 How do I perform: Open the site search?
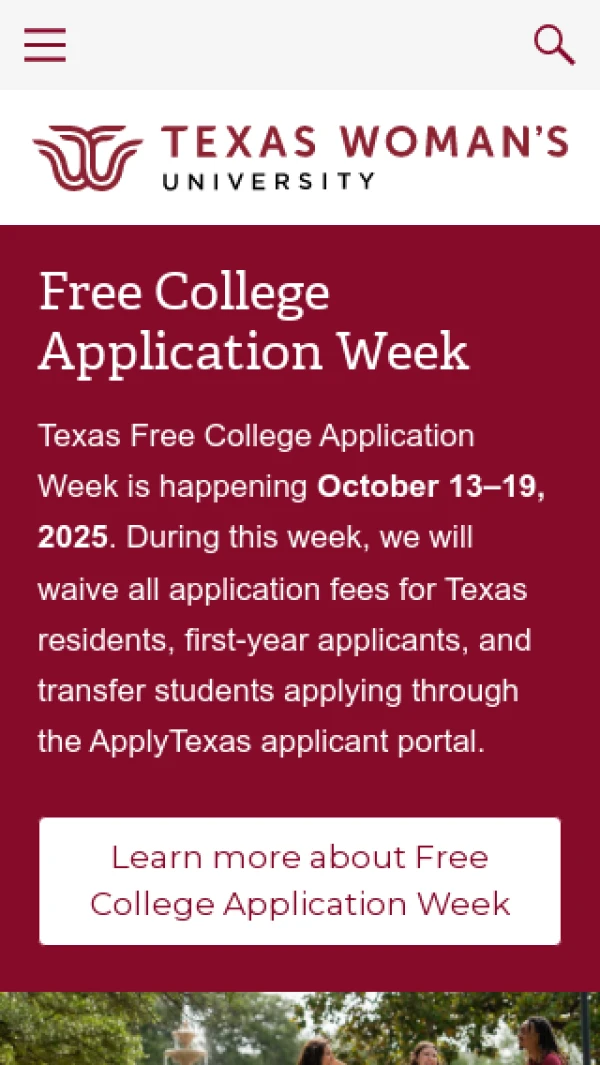pyautogui.click(x=554, y=45)
